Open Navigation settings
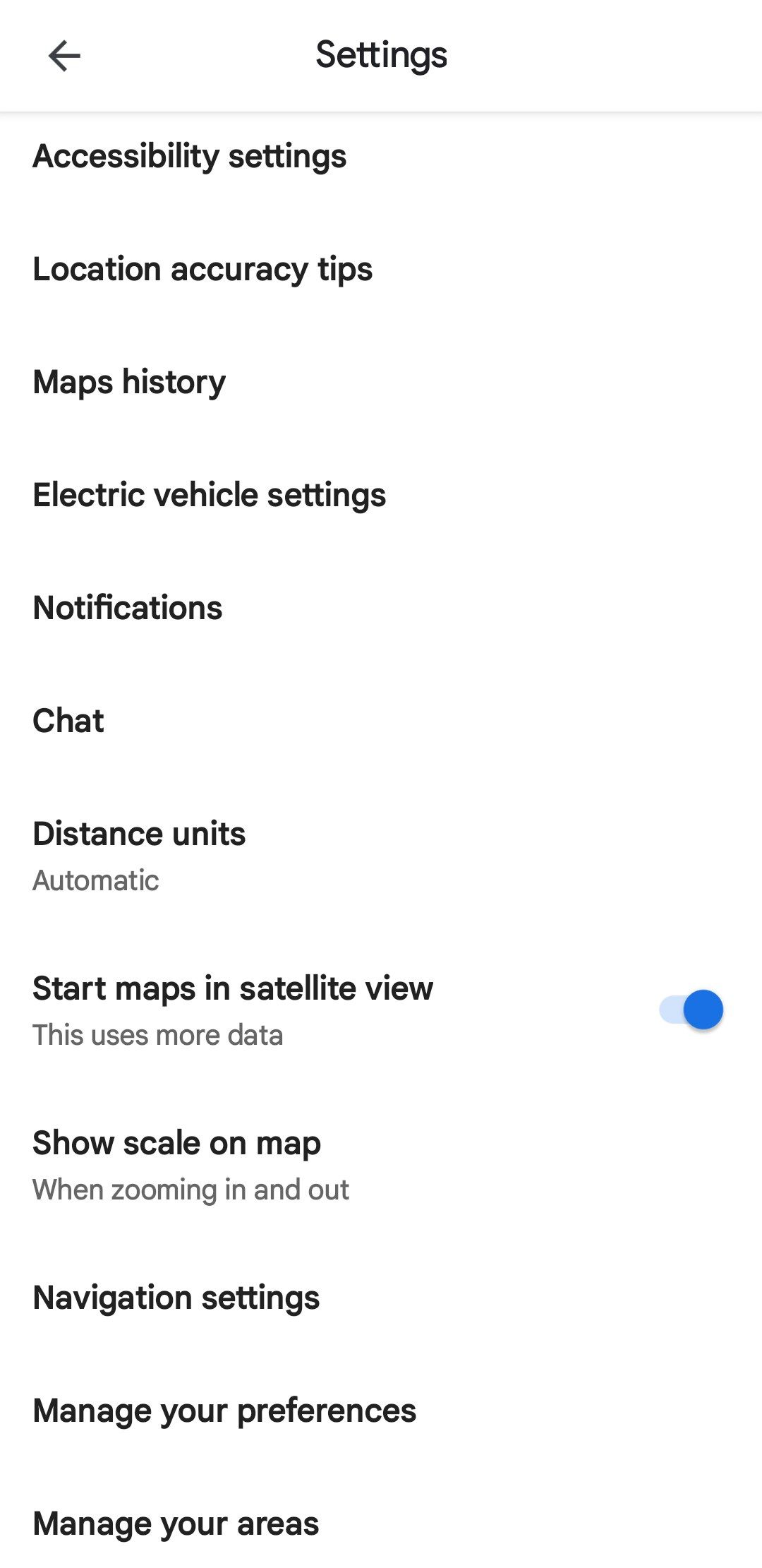Image resolution: width=762 pixels, height=1568 pixels. point(176,1298)
